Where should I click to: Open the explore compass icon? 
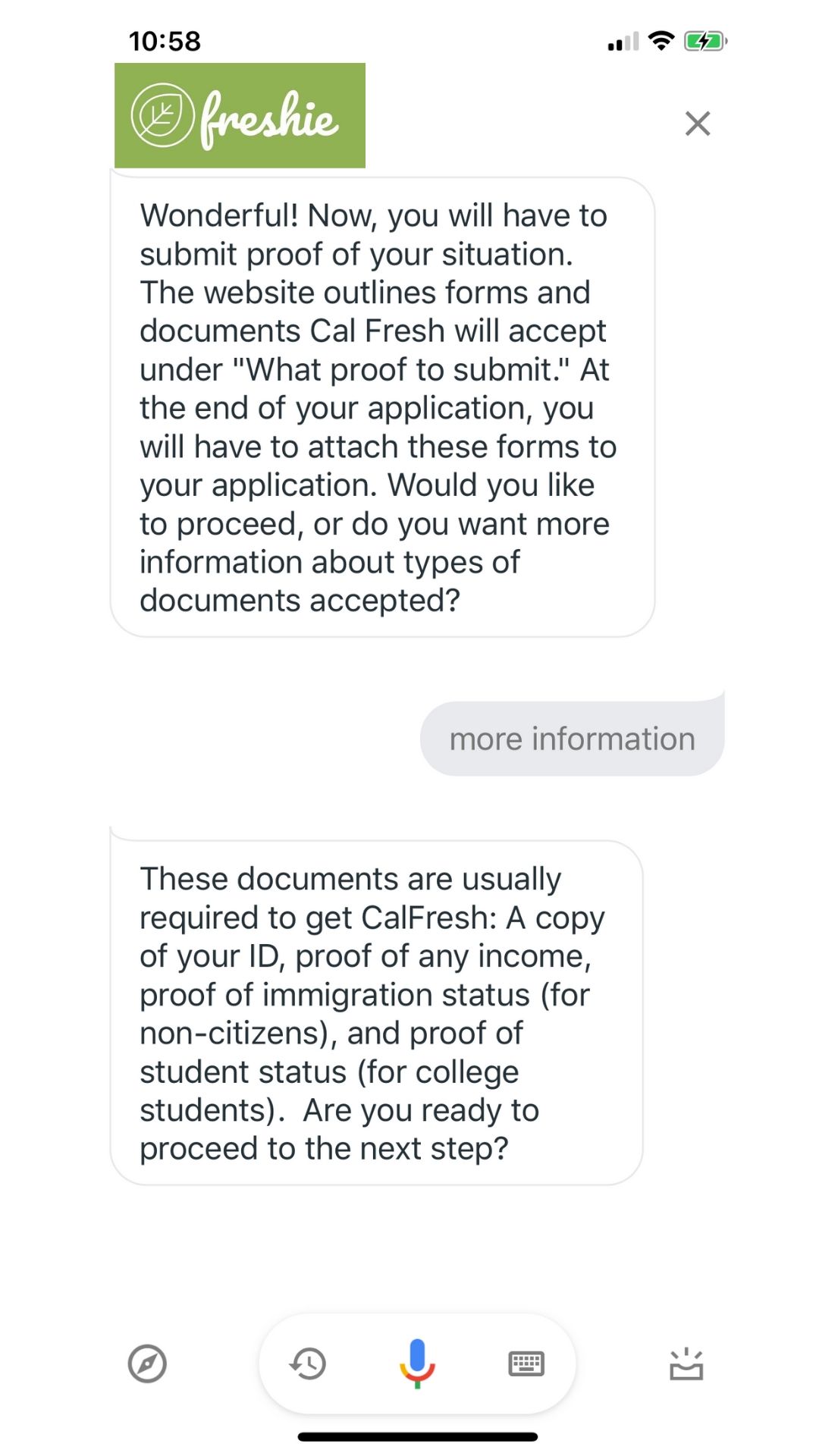pos(147,1363)
